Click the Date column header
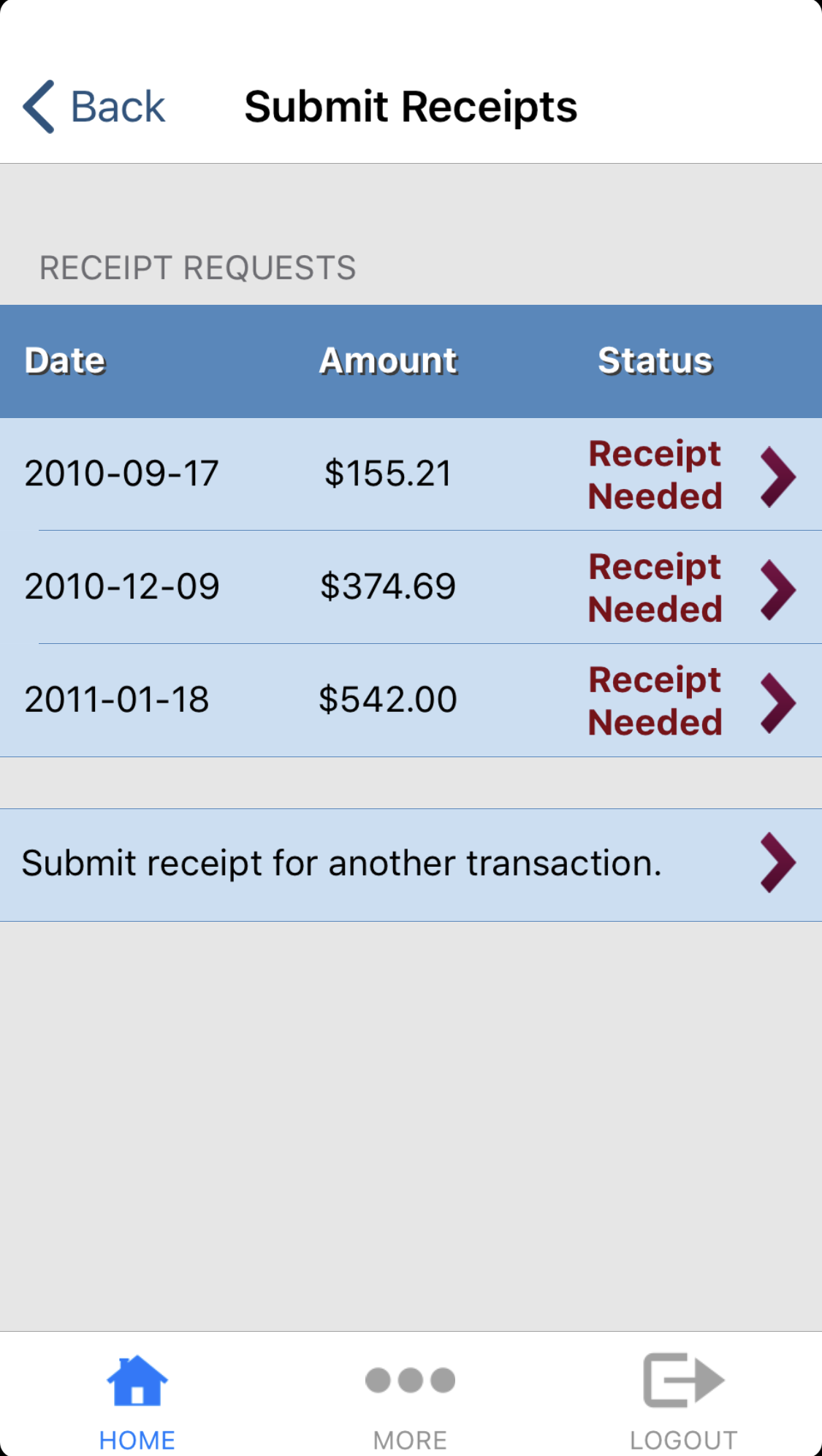Viewport: 822px width, 1456px height. (64, 360)
